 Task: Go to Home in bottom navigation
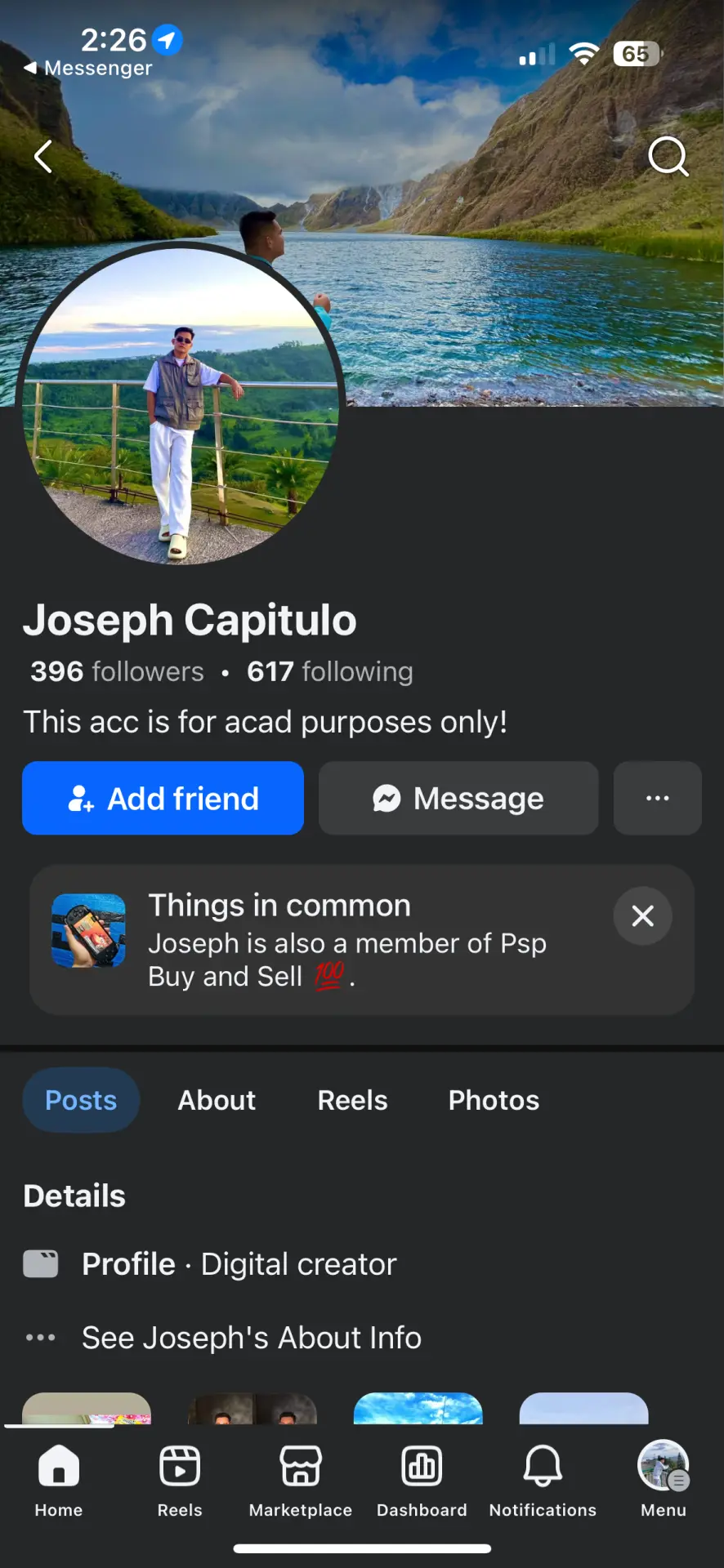59,1481
